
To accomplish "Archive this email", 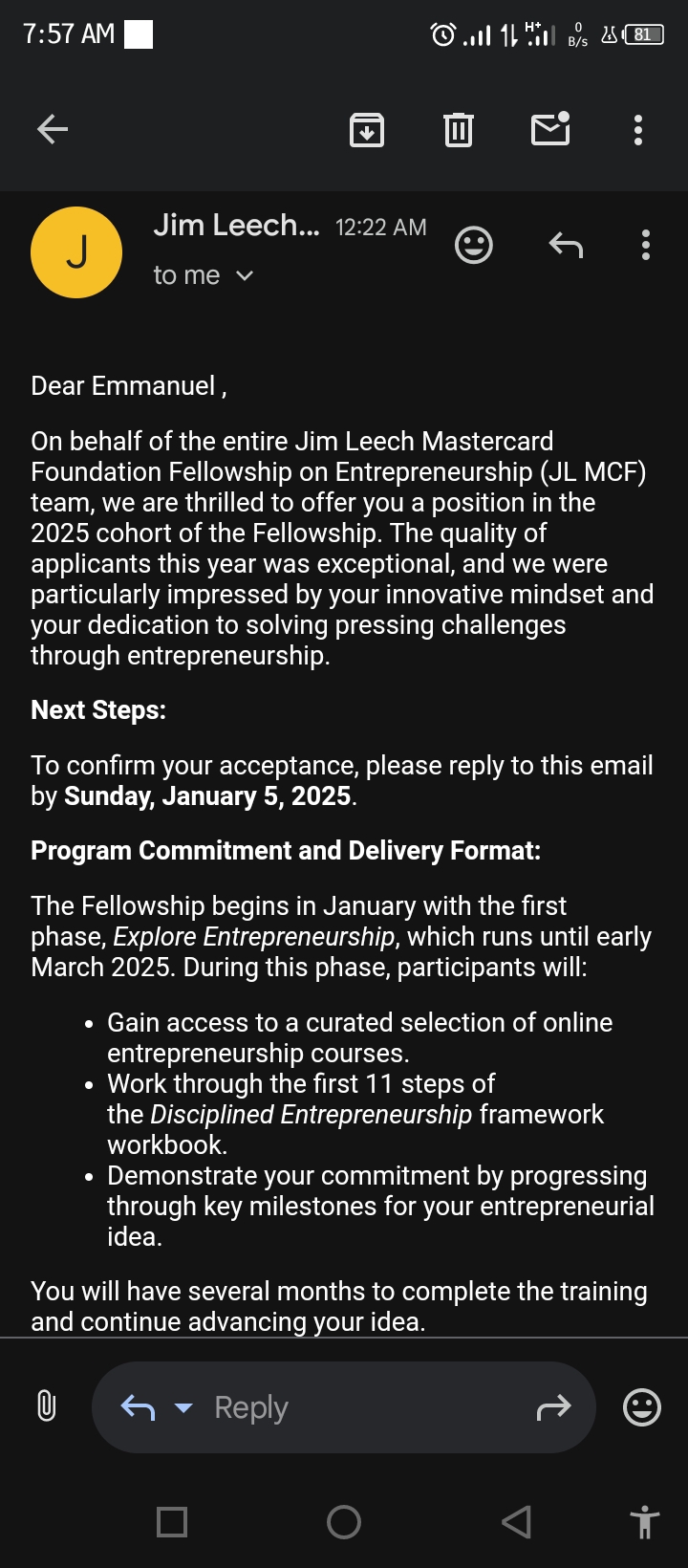I will (x=367, y=129).
